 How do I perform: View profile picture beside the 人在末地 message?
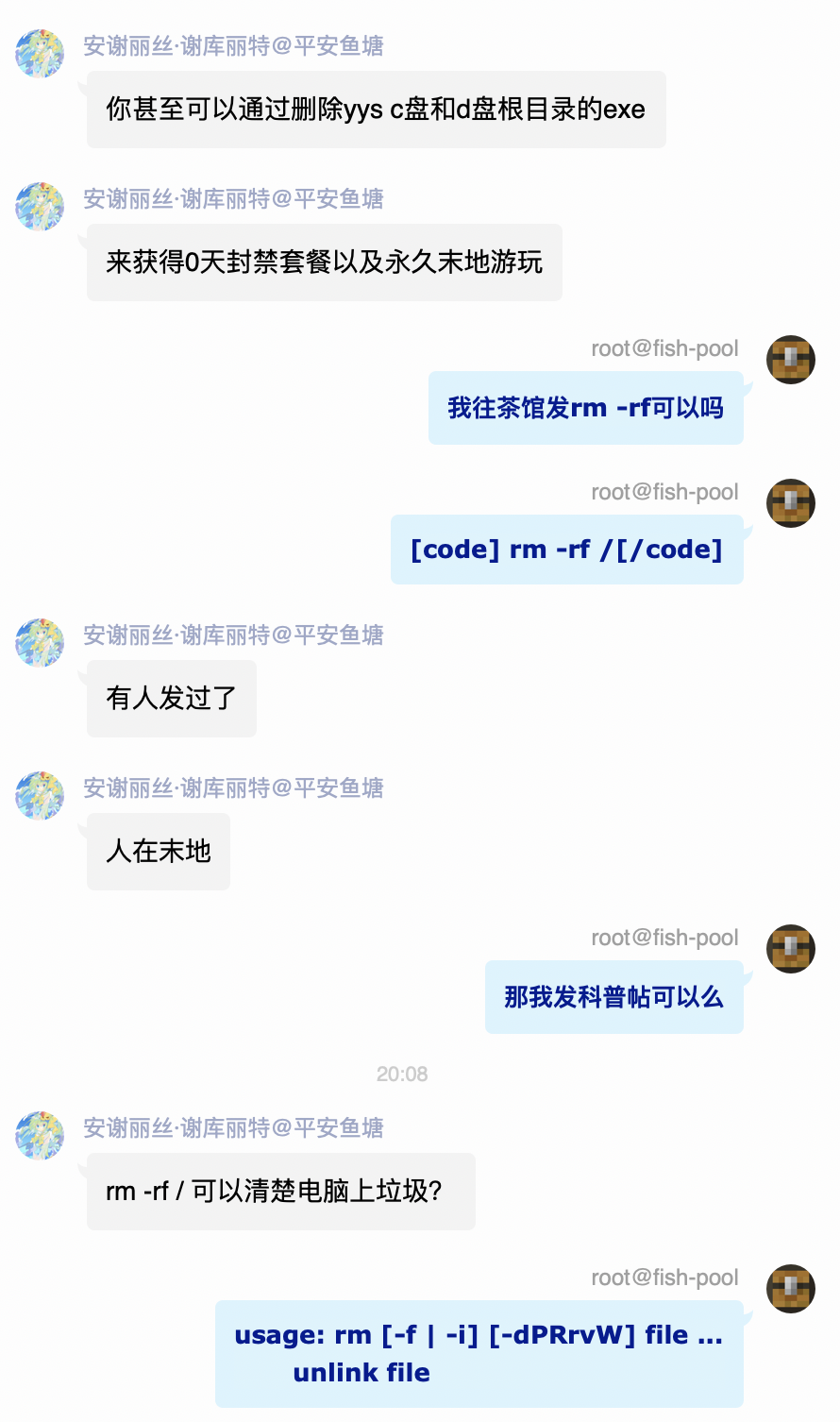pos(40,796)
